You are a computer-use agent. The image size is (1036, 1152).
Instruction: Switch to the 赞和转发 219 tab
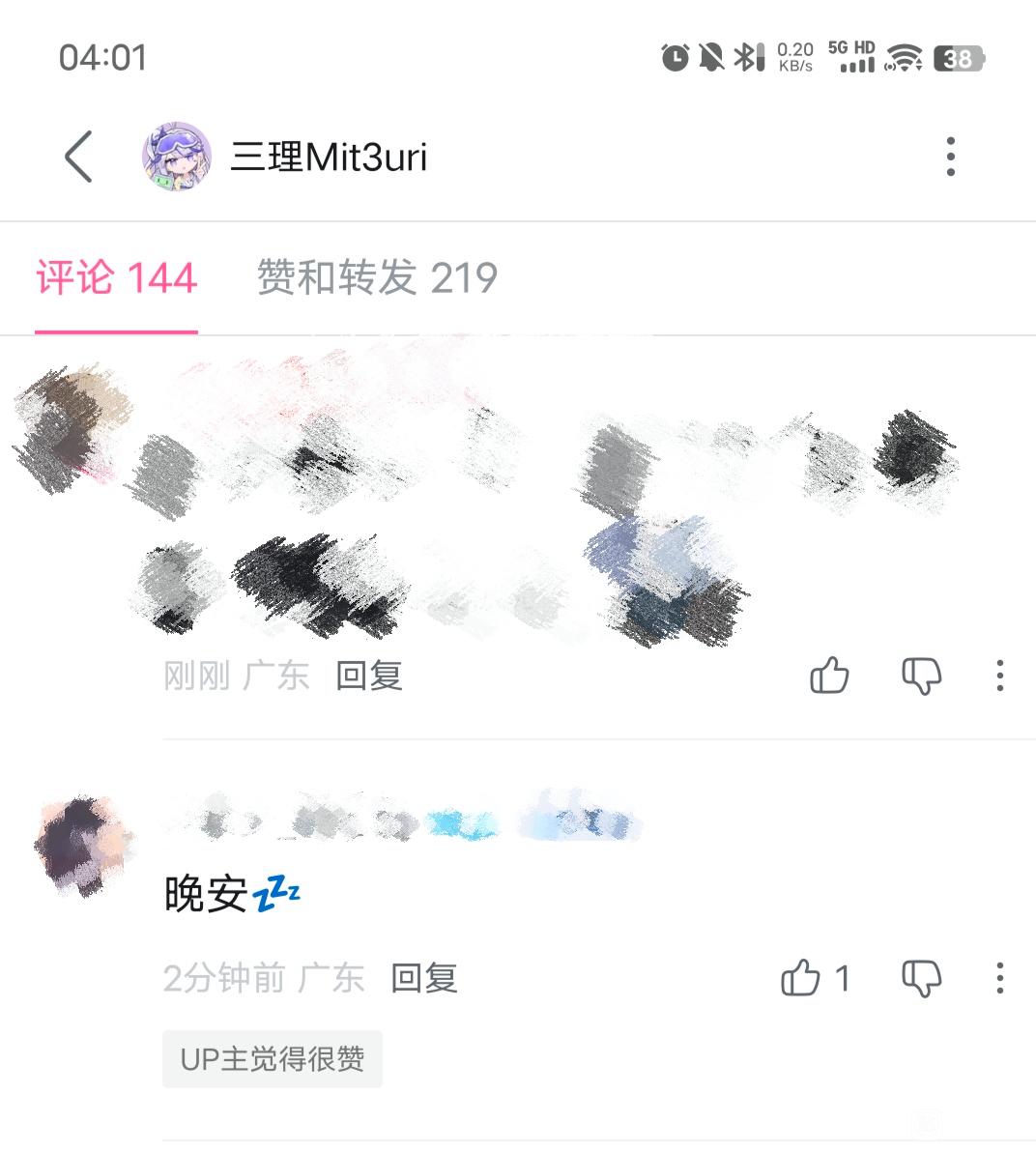click(377, 278)
